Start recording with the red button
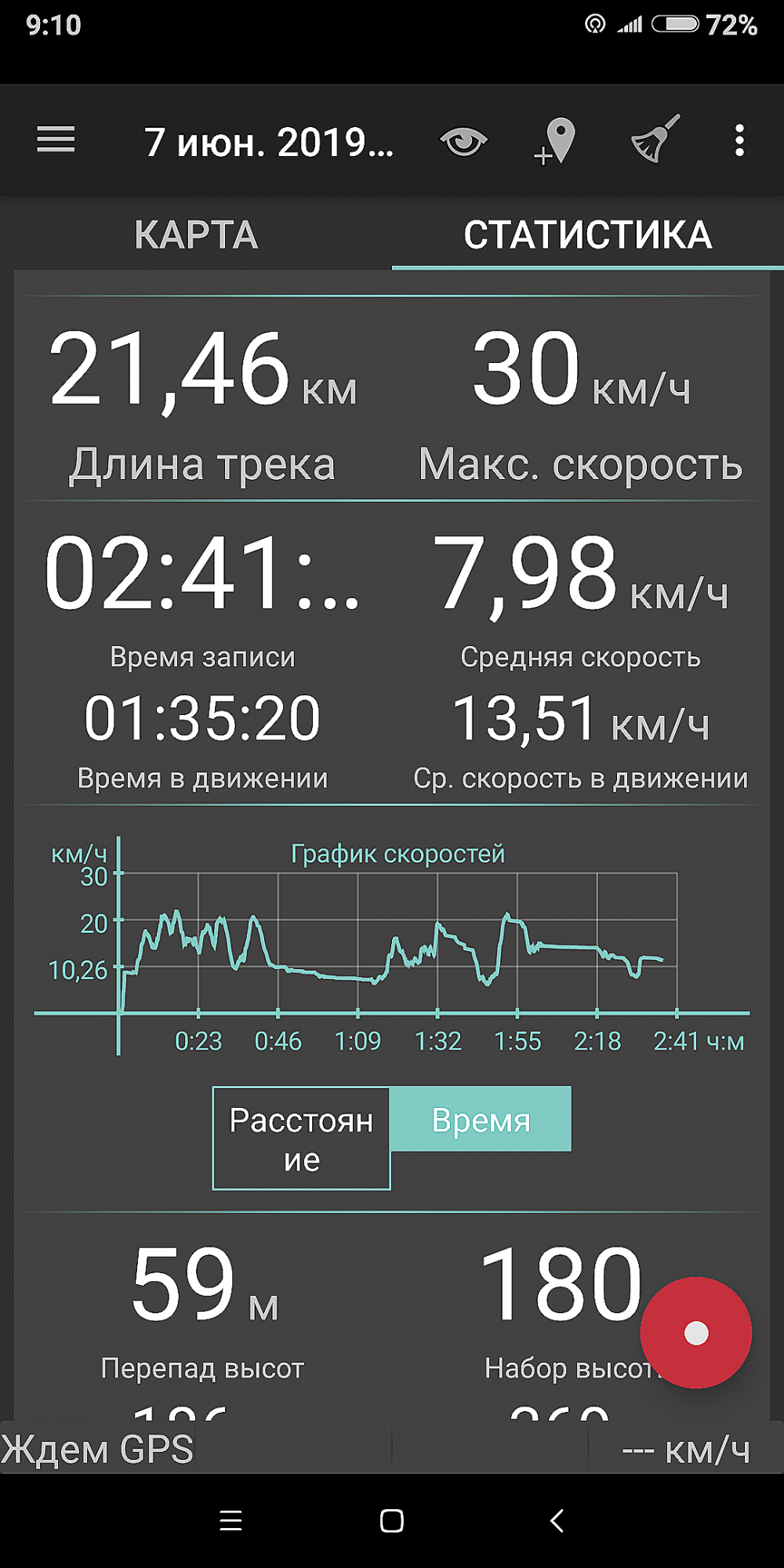The image size is (784, 1568). point(696,1333)
